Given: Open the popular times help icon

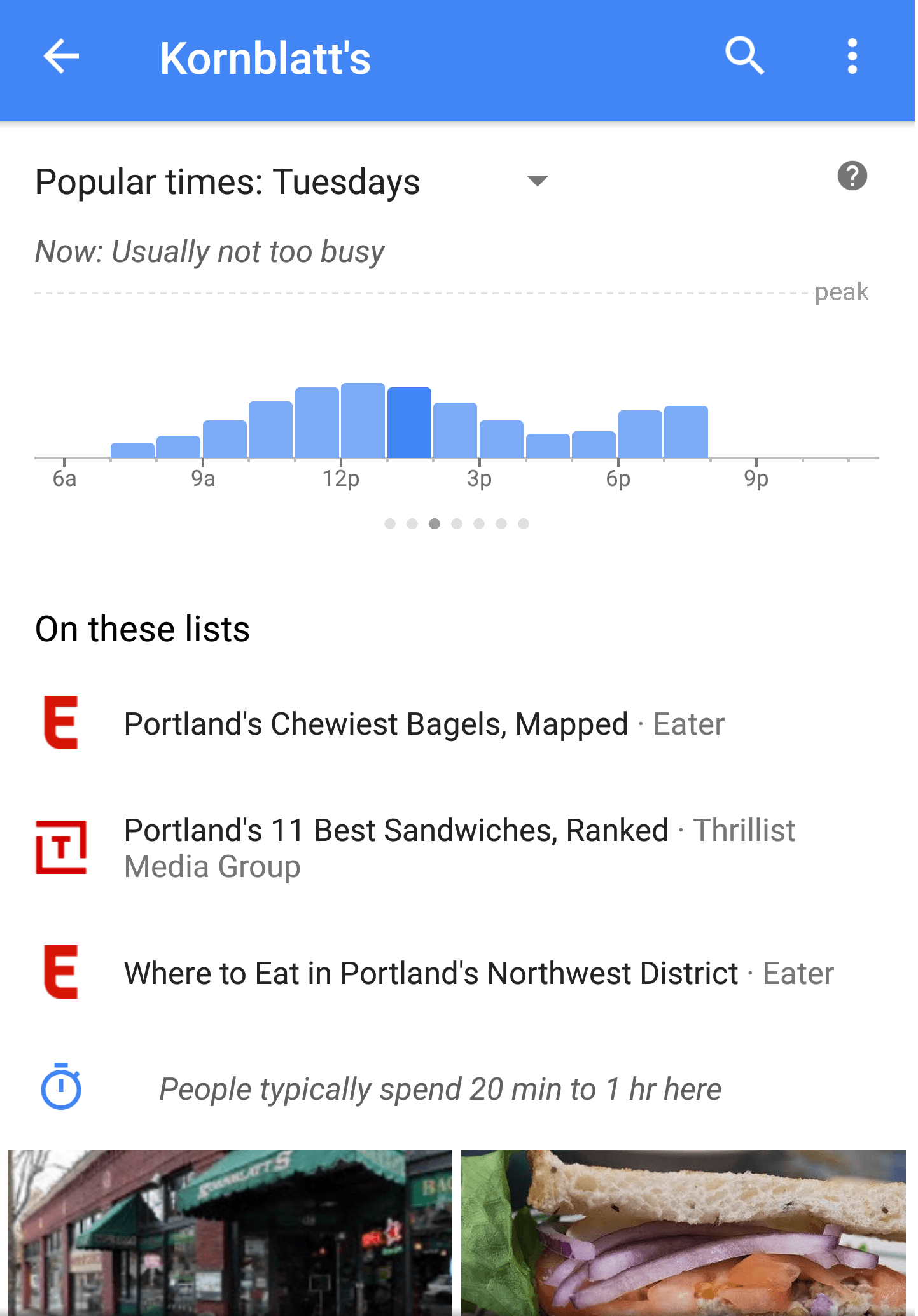Looking at the screenshot, I should 852,176.
